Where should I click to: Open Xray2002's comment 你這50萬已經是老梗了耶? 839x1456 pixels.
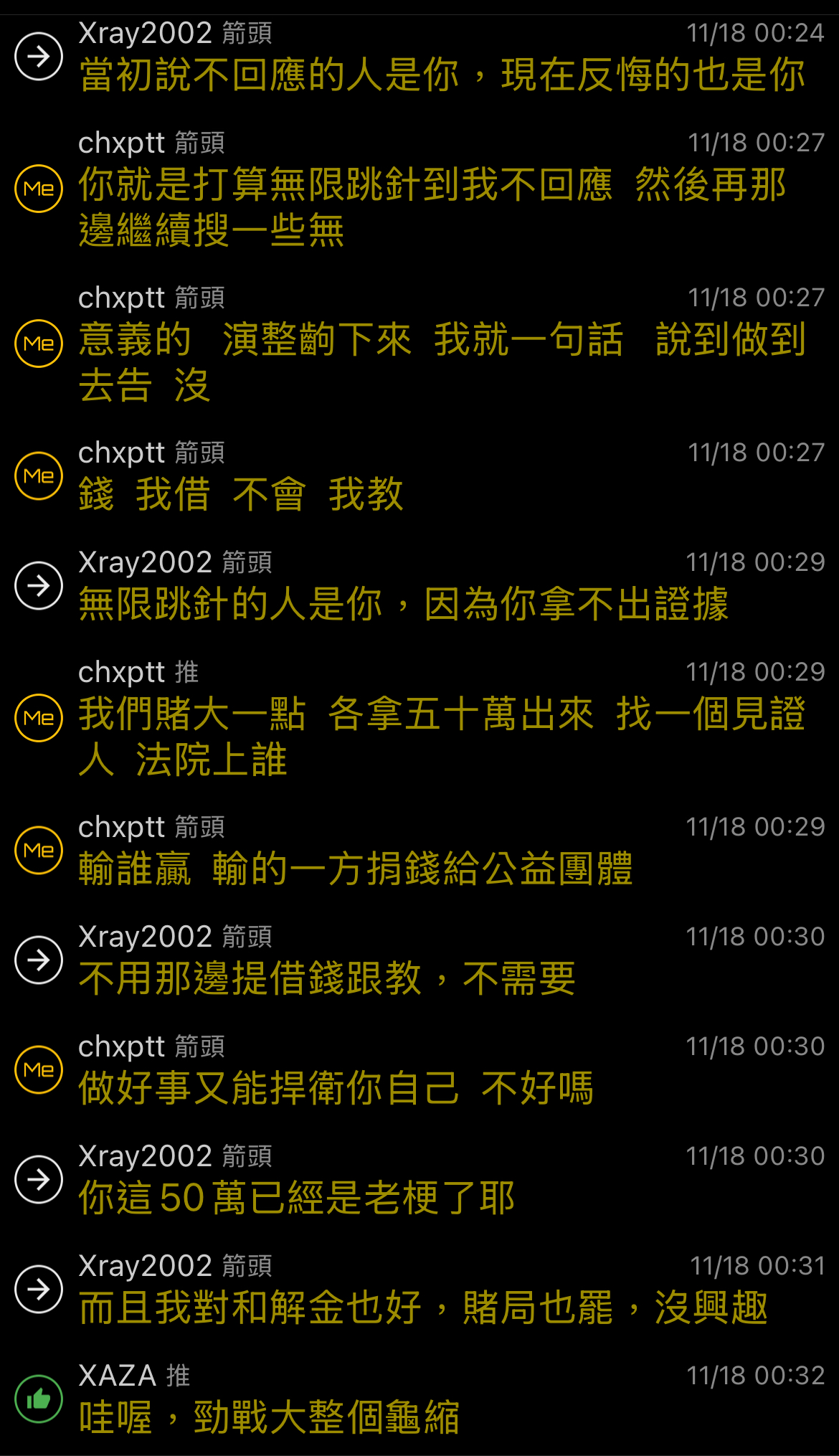tap(419, 1180)
